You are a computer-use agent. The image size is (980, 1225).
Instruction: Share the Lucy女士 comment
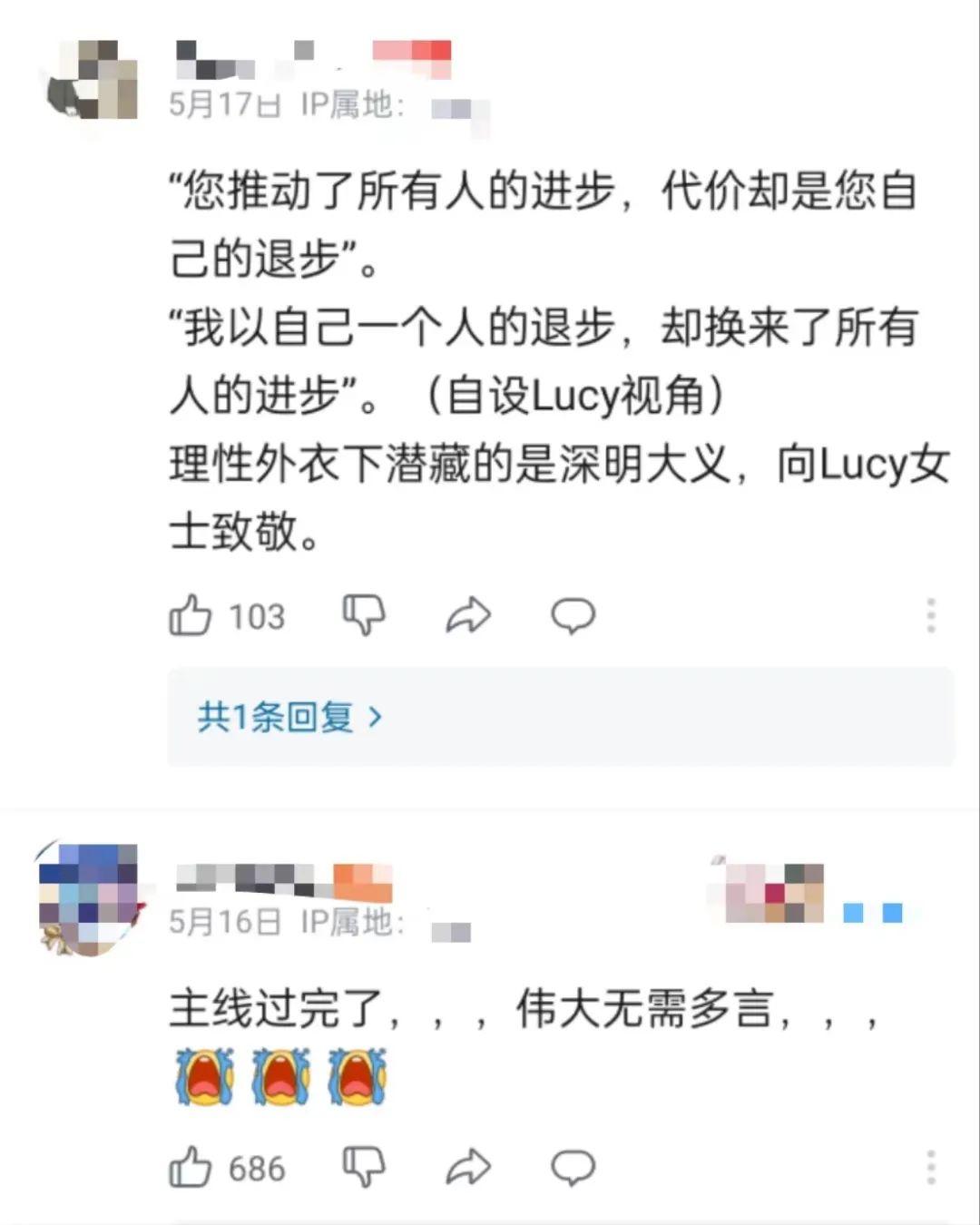[x=468, y=616]
